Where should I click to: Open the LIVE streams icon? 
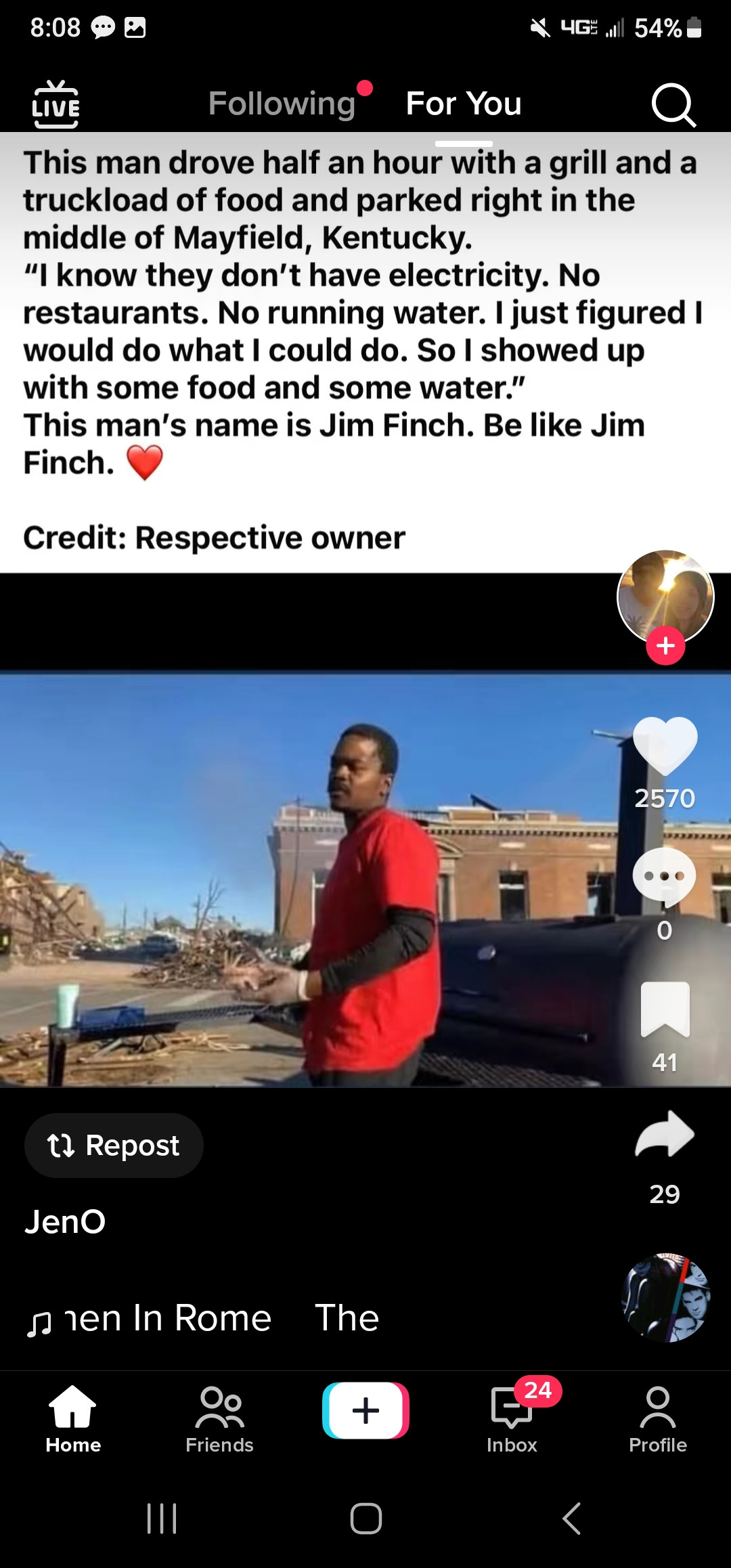coord(56,104)
